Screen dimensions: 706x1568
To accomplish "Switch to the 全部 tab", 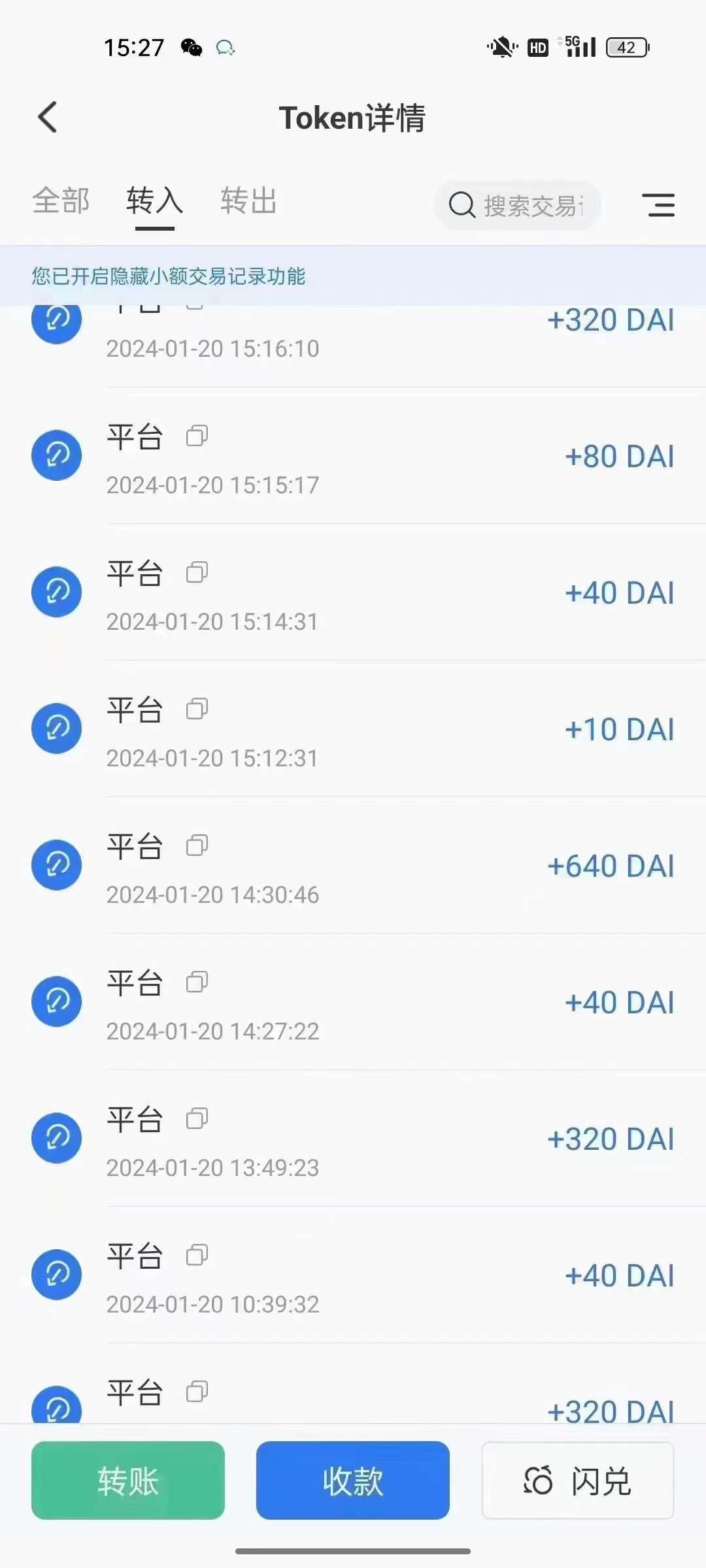I will (x=61, y=201).
